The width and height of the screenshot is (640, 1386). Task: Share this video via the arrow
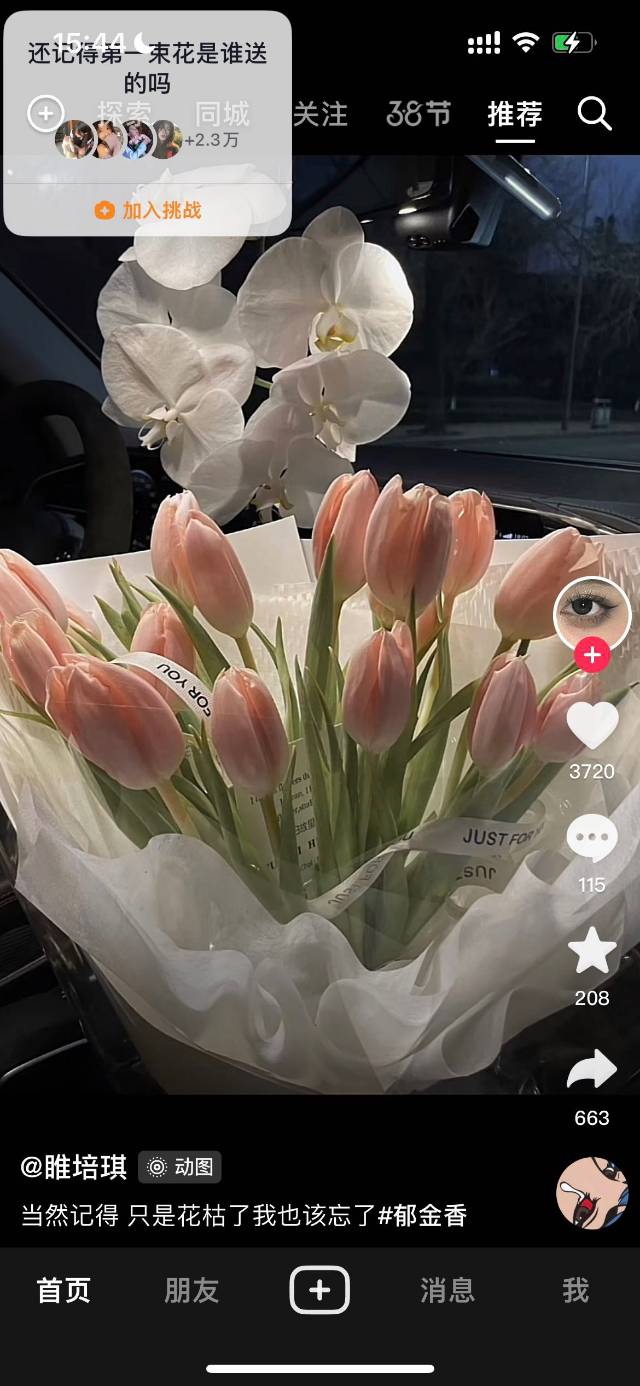click(x=592, y=1071)
